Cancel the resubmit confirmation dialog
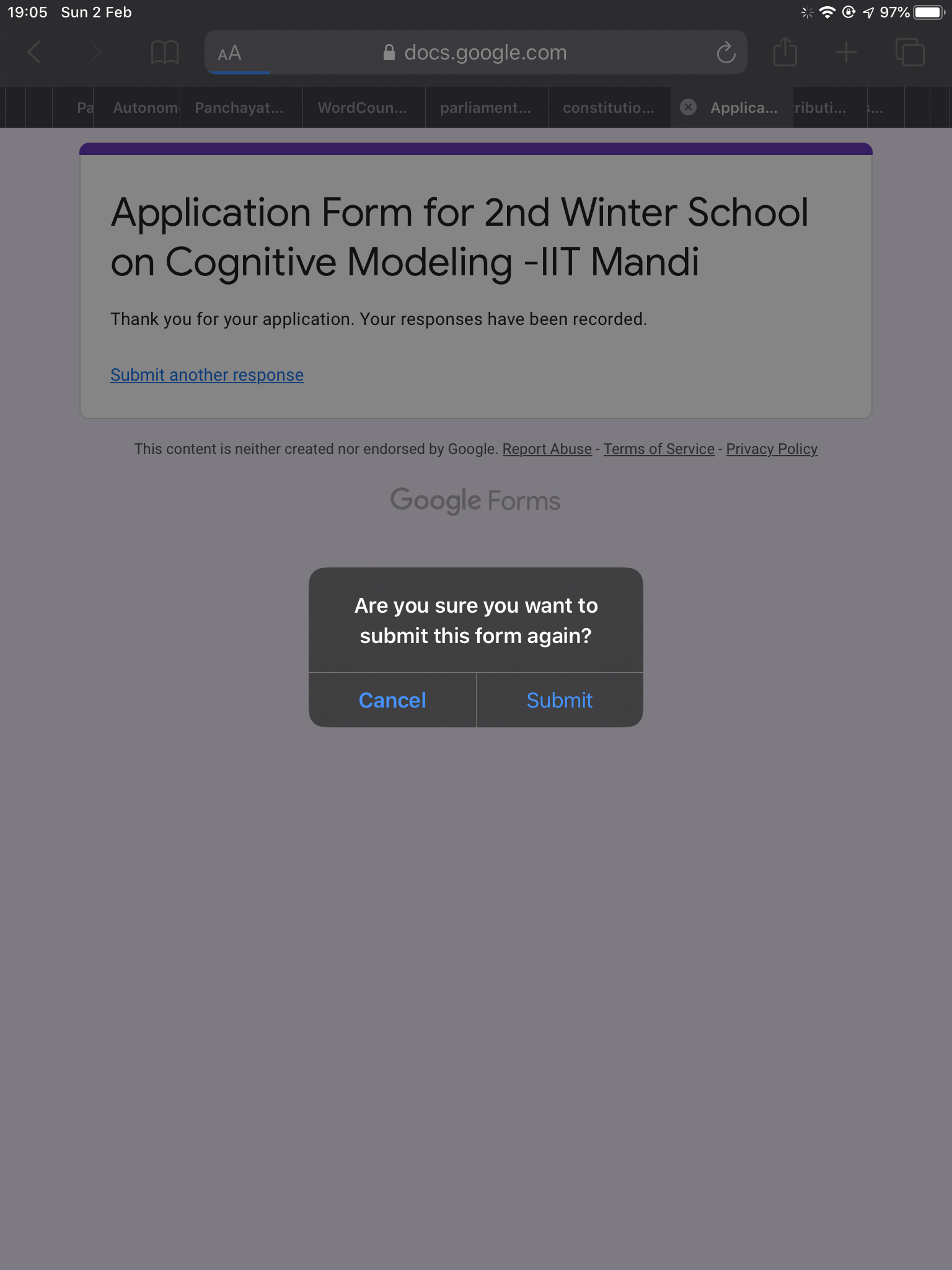The width and height of the screenshot is (952, 1270). pyautogui.click(x=392, y=700)
